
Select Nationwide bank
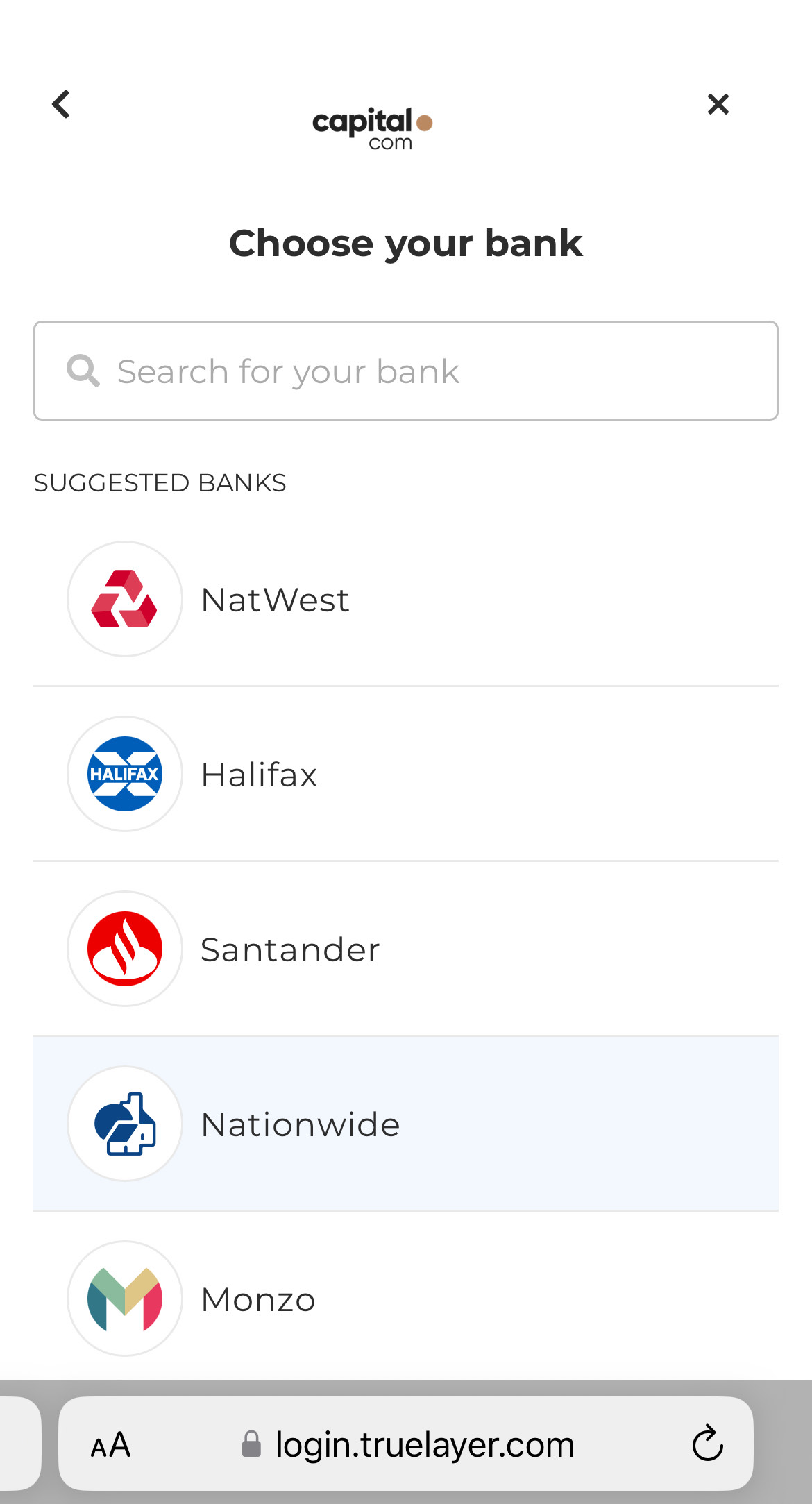406,1124
